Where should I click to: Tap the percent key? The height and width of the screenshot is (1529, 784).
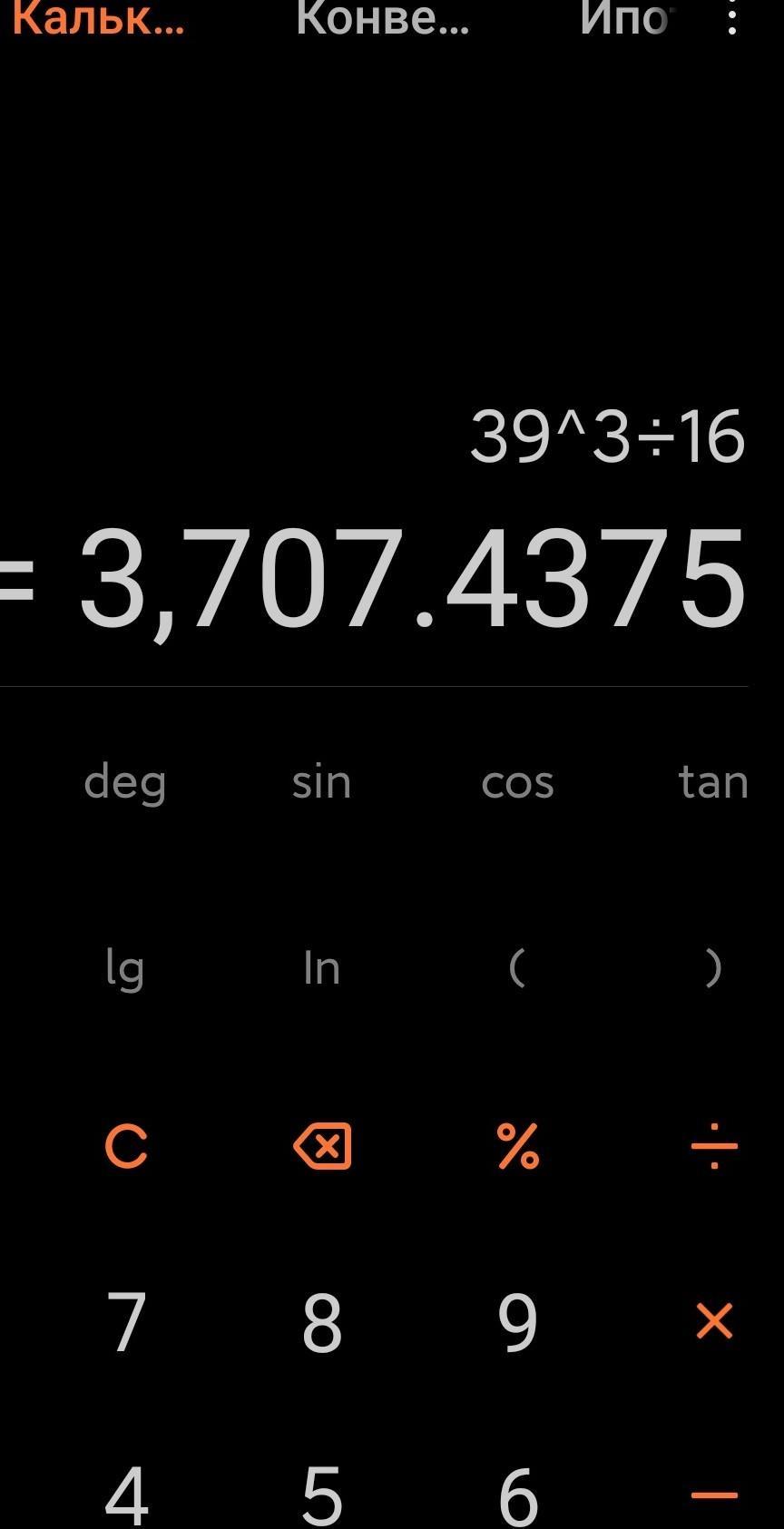[x=518, y=1146]
